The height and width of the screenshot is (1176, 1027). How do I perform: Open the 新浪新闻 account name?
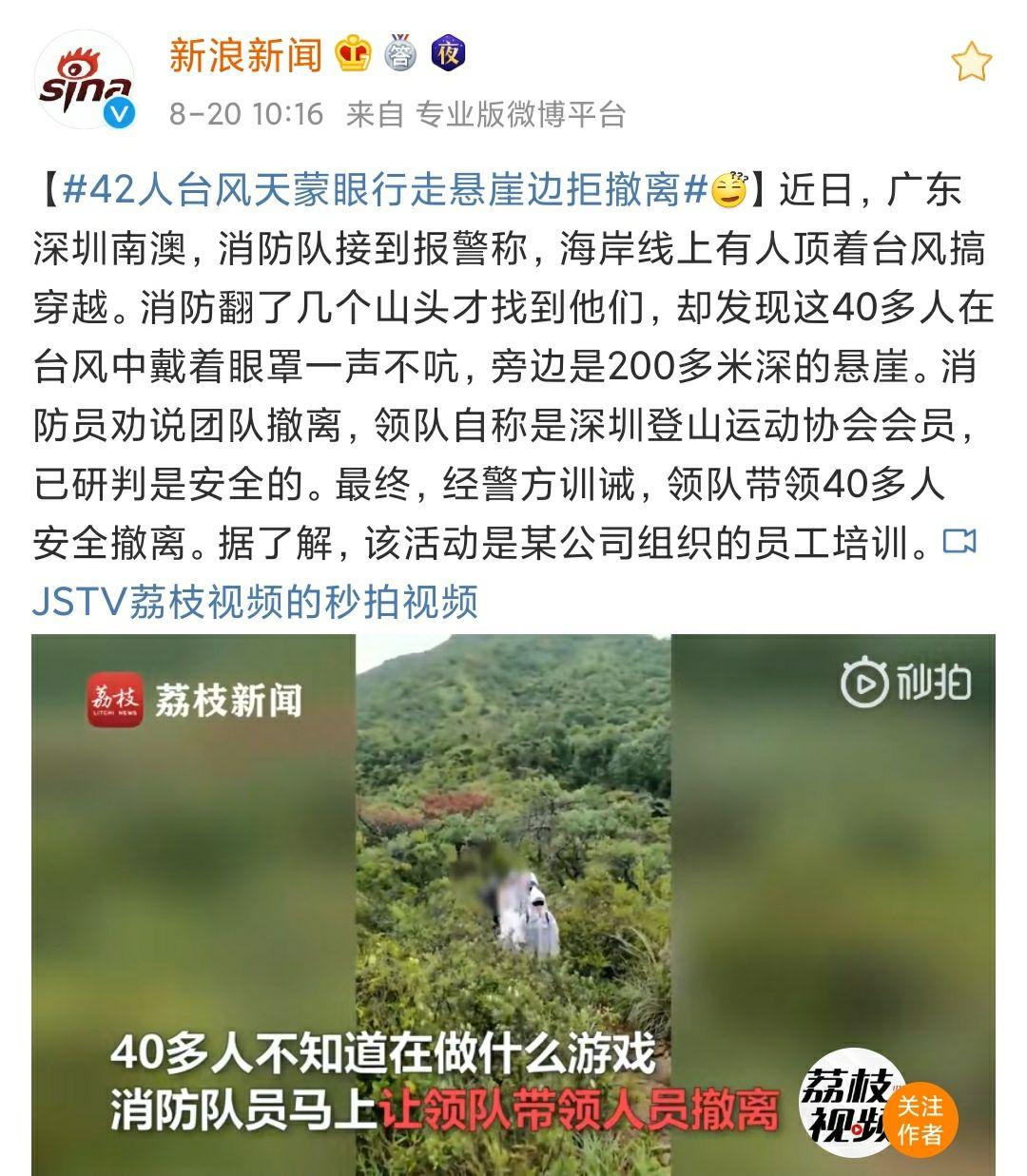(246, 56)
